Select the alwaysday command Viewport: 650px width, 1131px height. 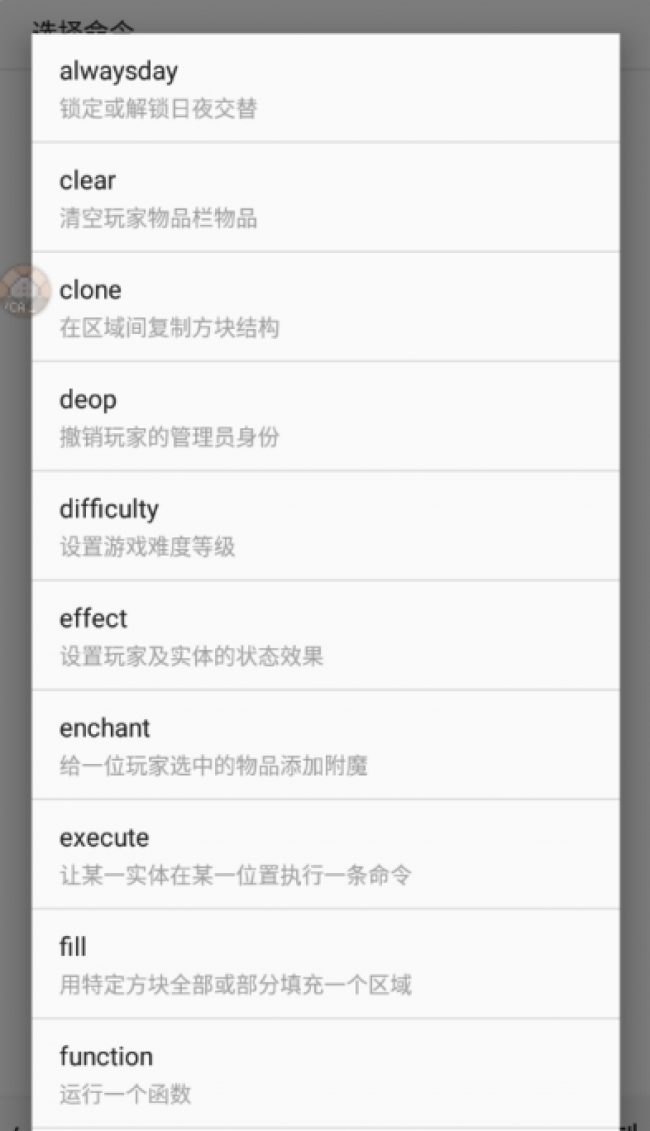coord(325,88)
